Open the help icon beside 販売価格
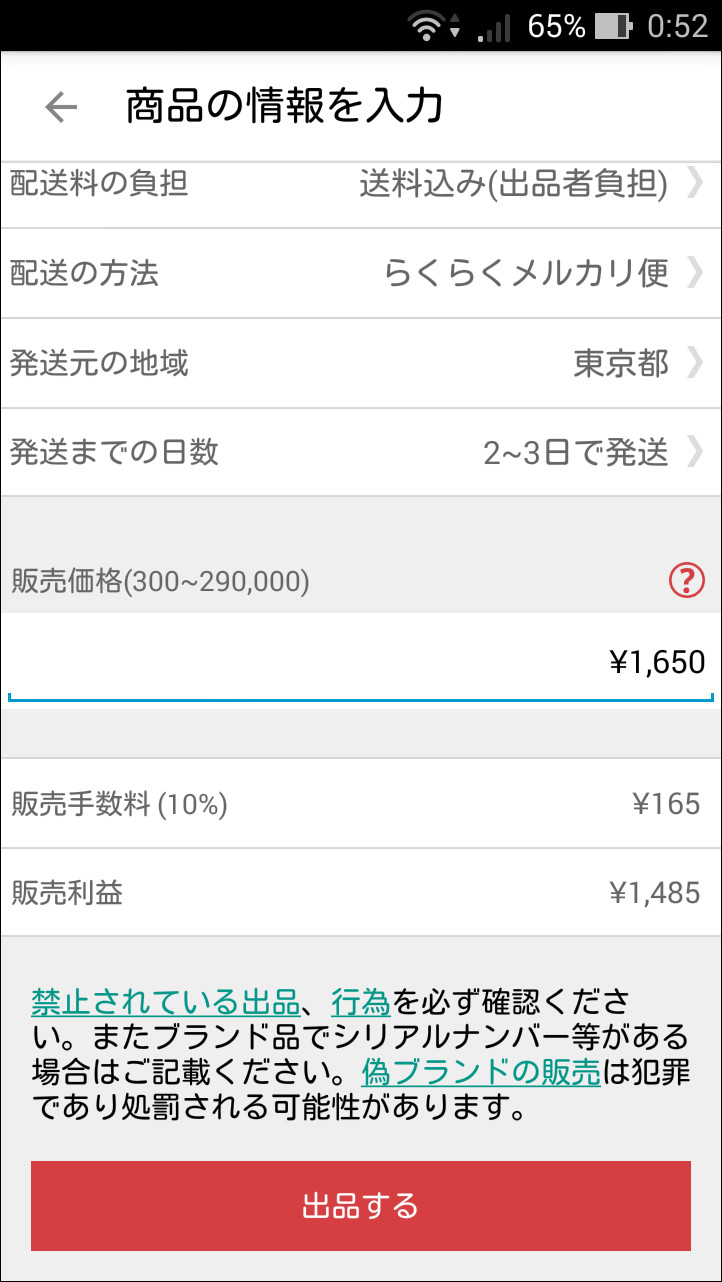The width and height of the screenshot is (722, 1282). (x=685, y=581)
